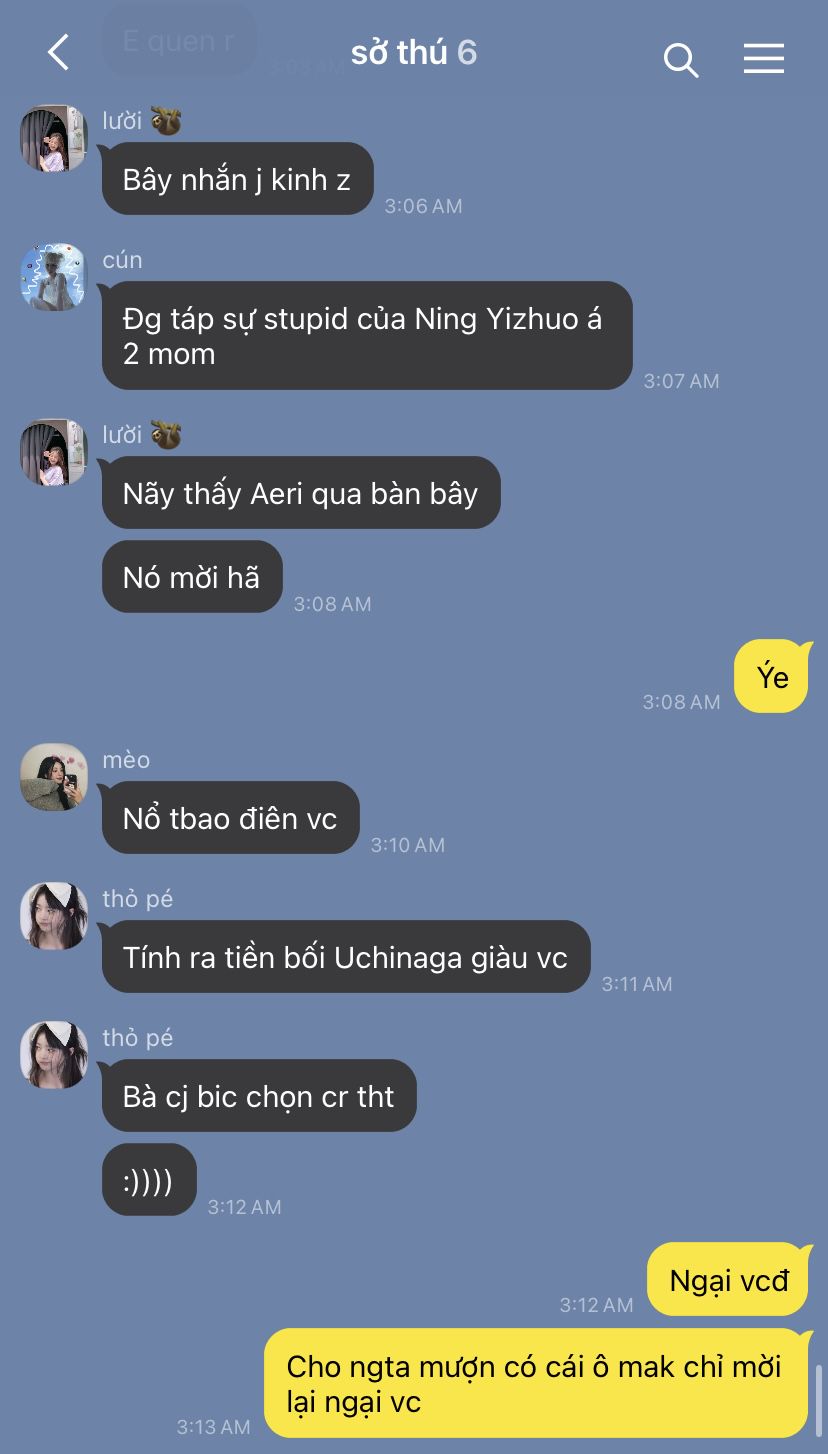
Task: Search messages in this chat
Action: point(681,60)
